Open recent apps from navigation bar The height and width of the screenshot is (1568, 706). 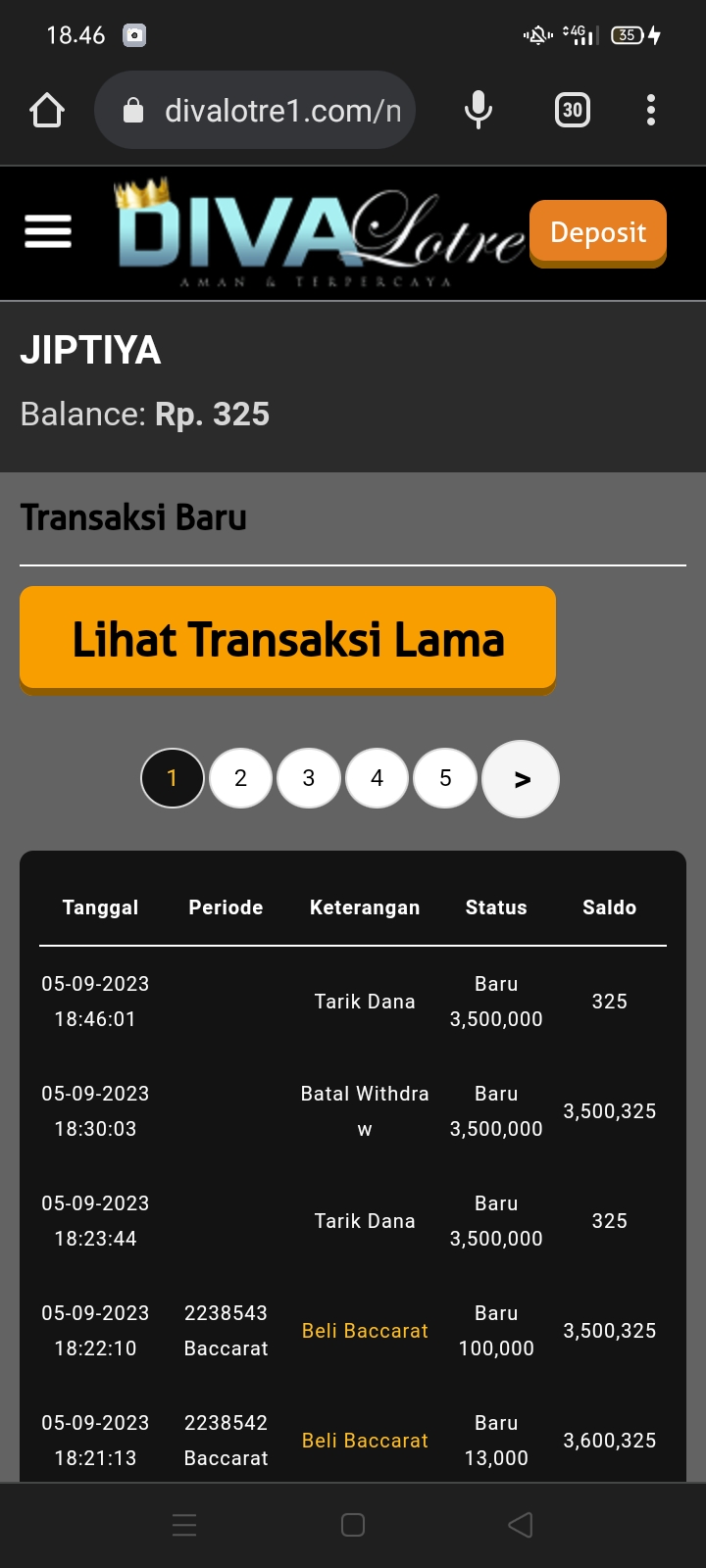184,1525
